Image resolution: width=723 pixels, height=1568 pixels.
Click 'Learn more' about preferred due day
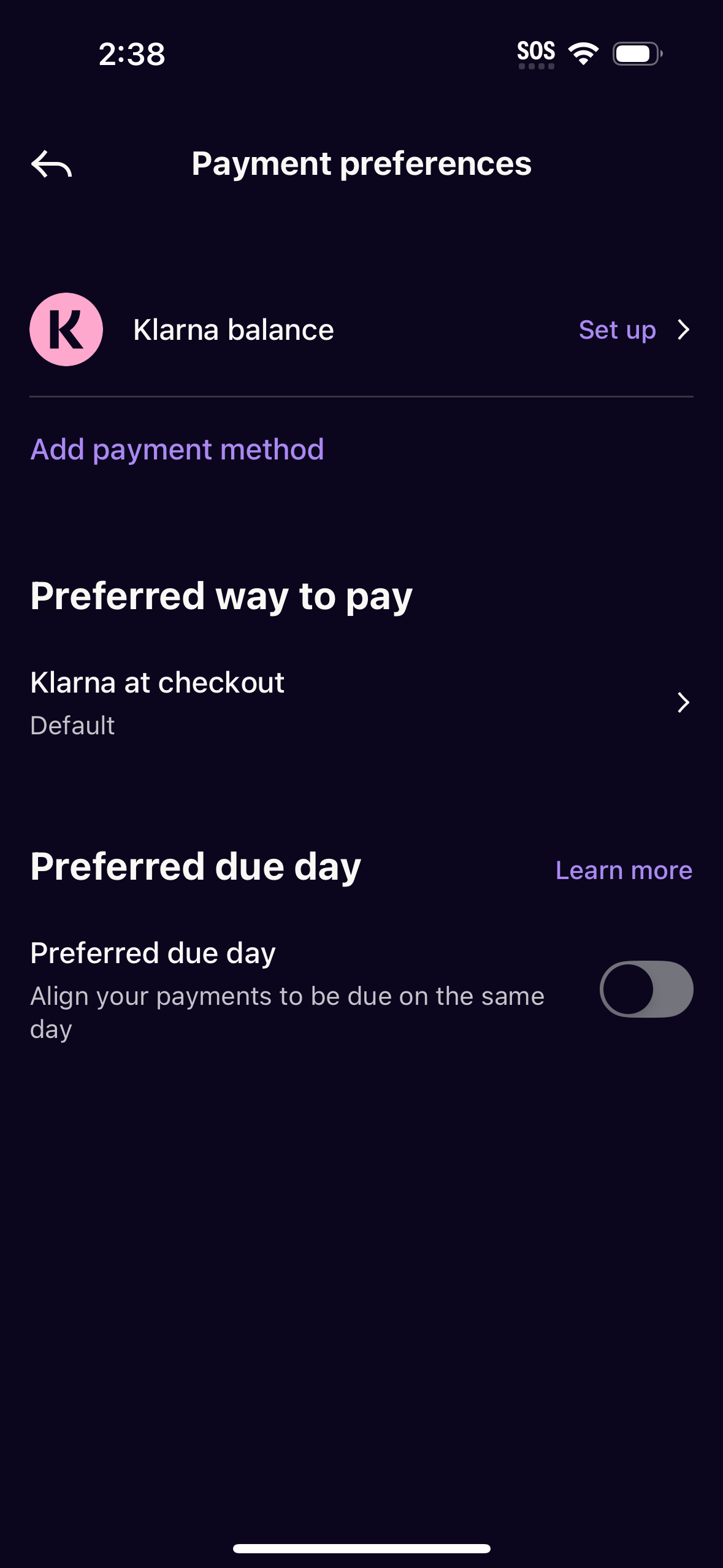click(624, 870)
